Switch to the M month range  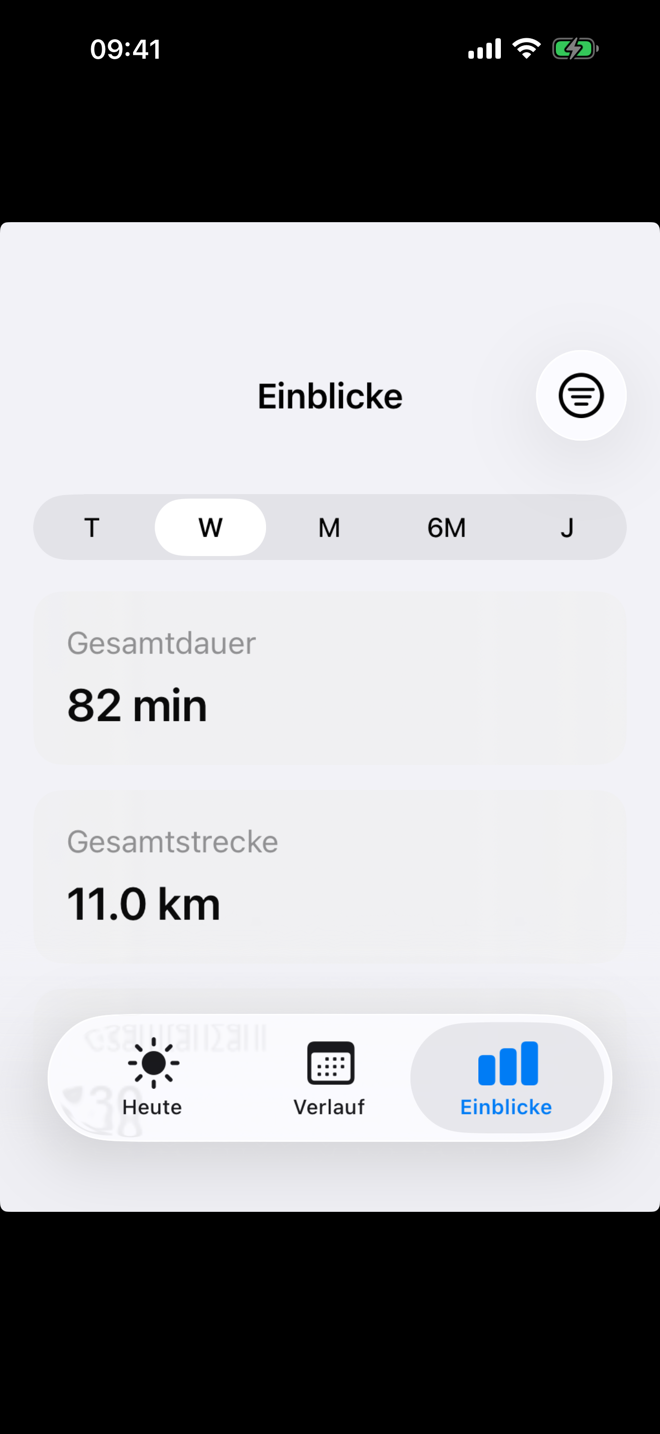click(x=329, y=527)
